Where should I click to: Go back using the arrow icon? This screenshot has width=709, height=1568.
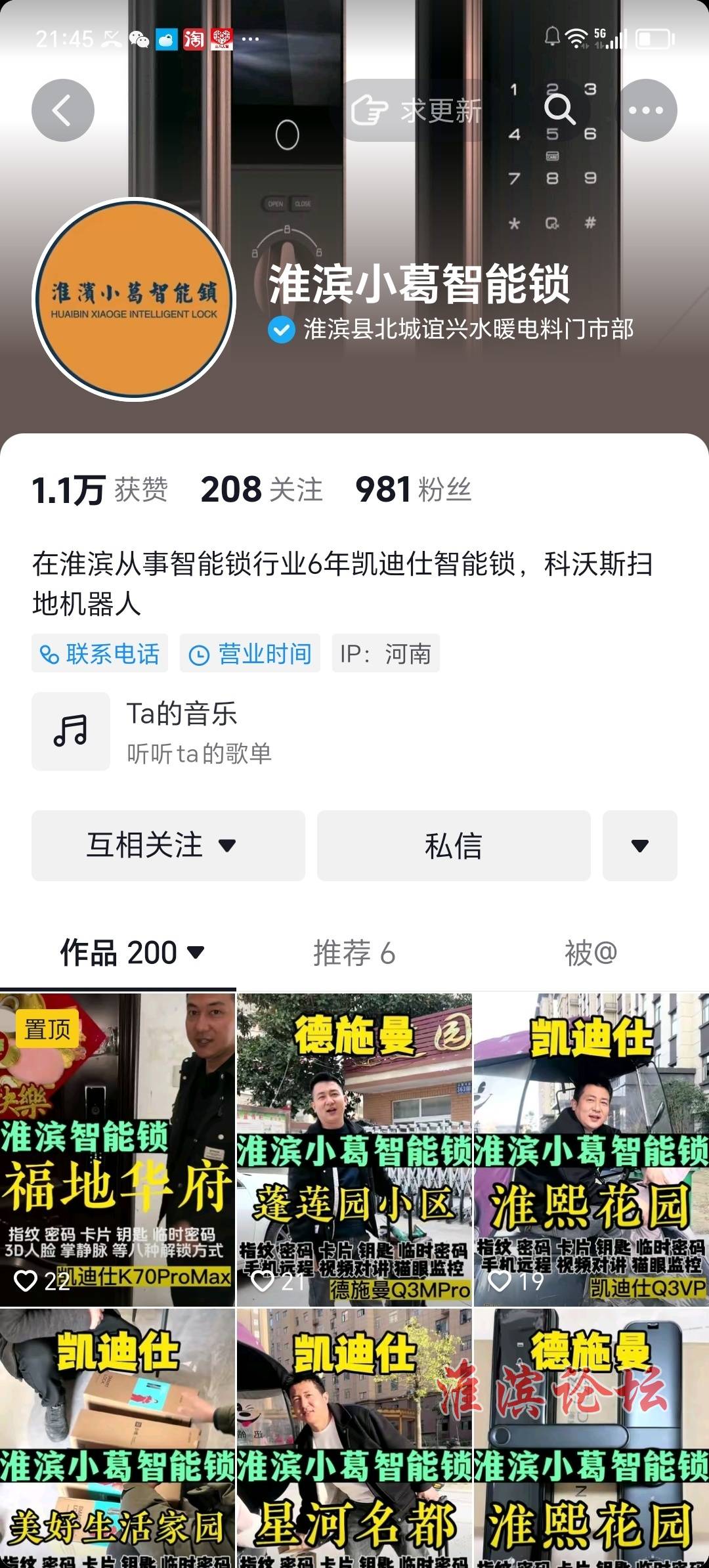click(63, 110)
